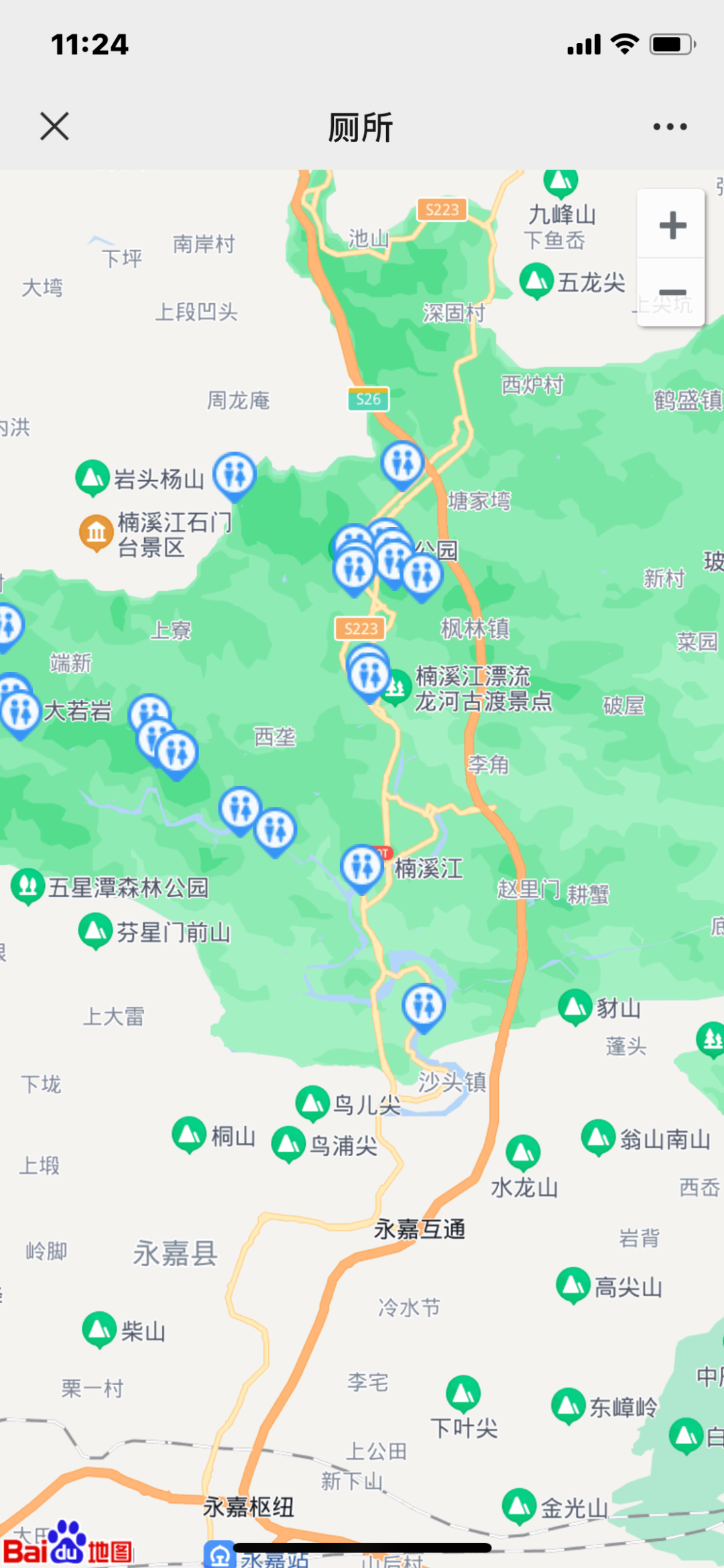Open the 五龙尖 mountain marker

(536, 281)
